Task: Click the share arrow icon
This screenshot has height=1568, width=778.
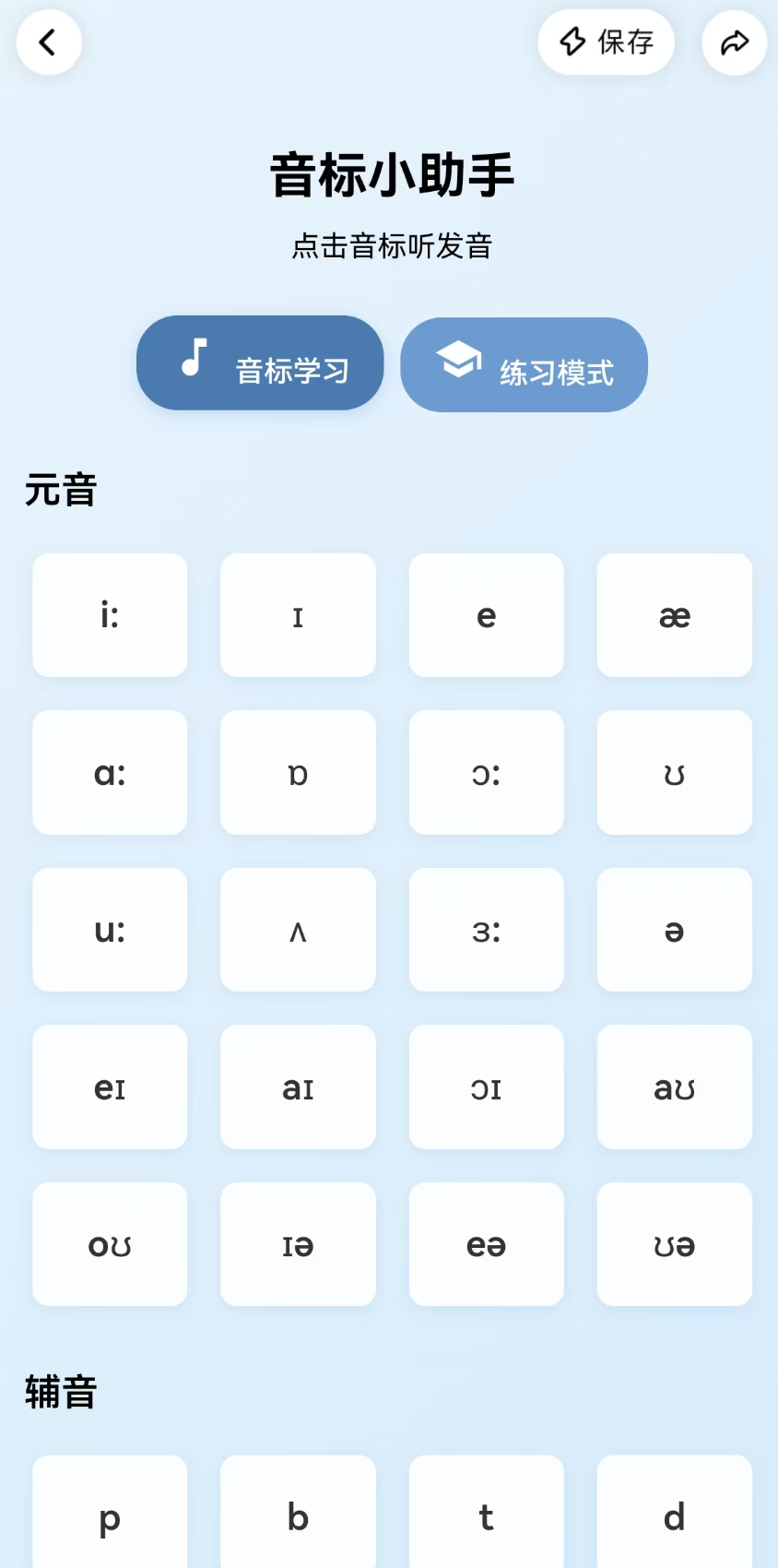Action: 733,42
